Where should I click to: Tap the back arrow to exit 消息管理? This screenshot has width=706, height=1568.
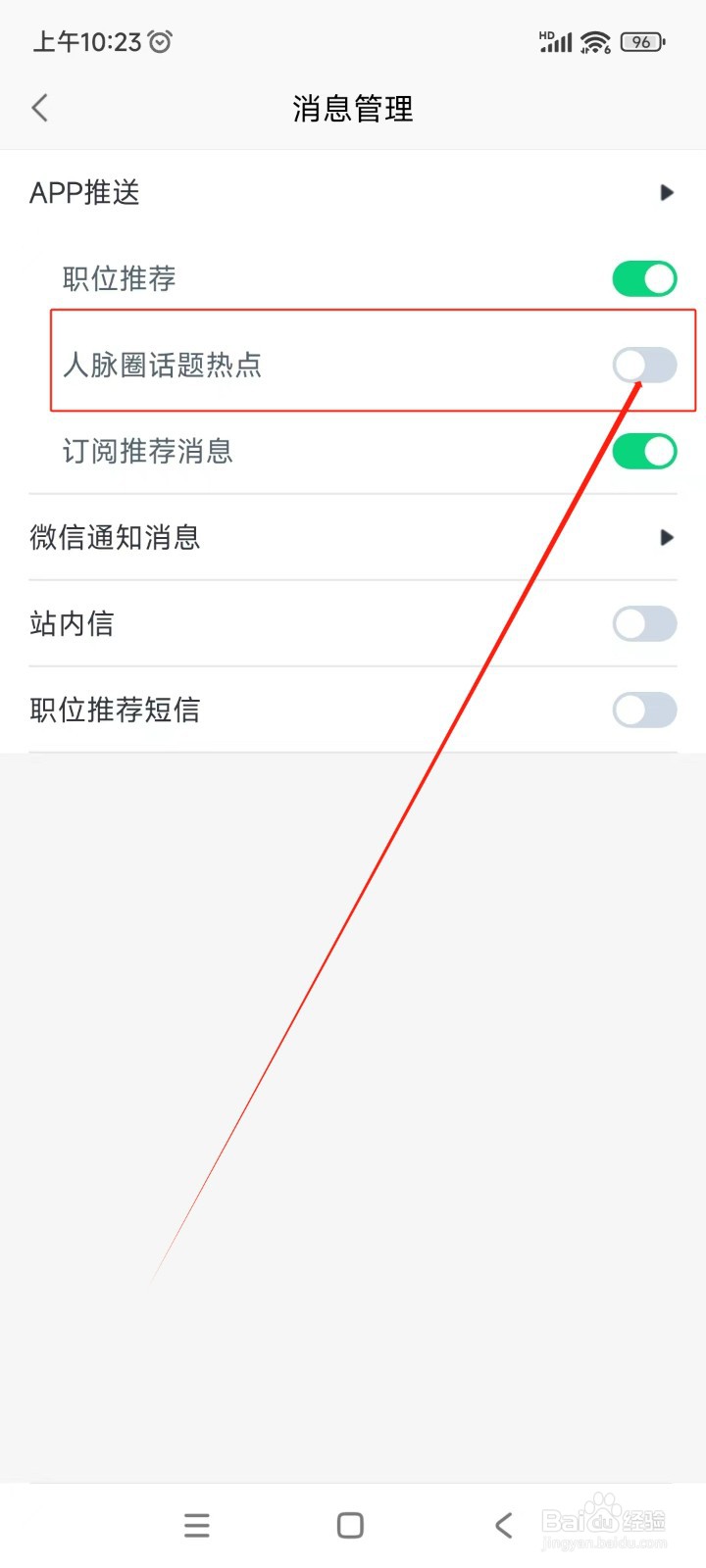click(39, 108)
